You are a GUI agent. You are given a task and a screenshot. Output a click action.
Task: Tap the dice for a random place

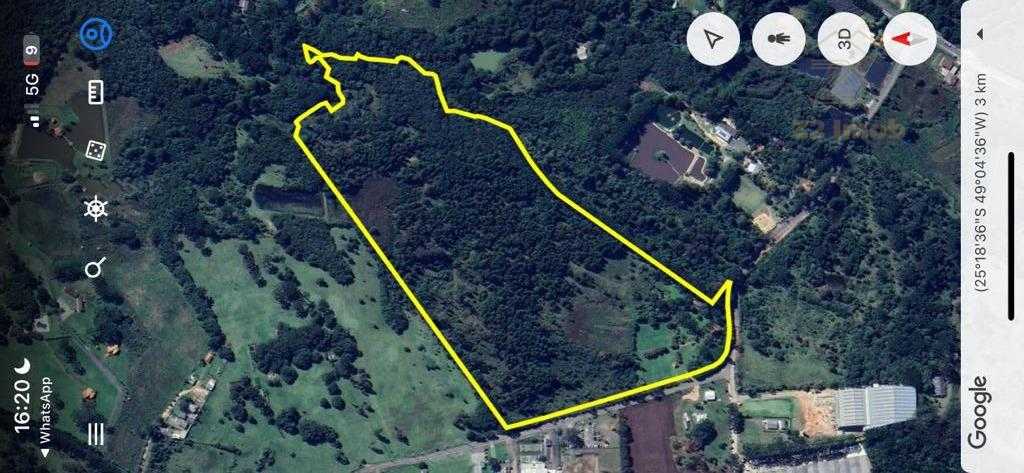pos(96,150)
